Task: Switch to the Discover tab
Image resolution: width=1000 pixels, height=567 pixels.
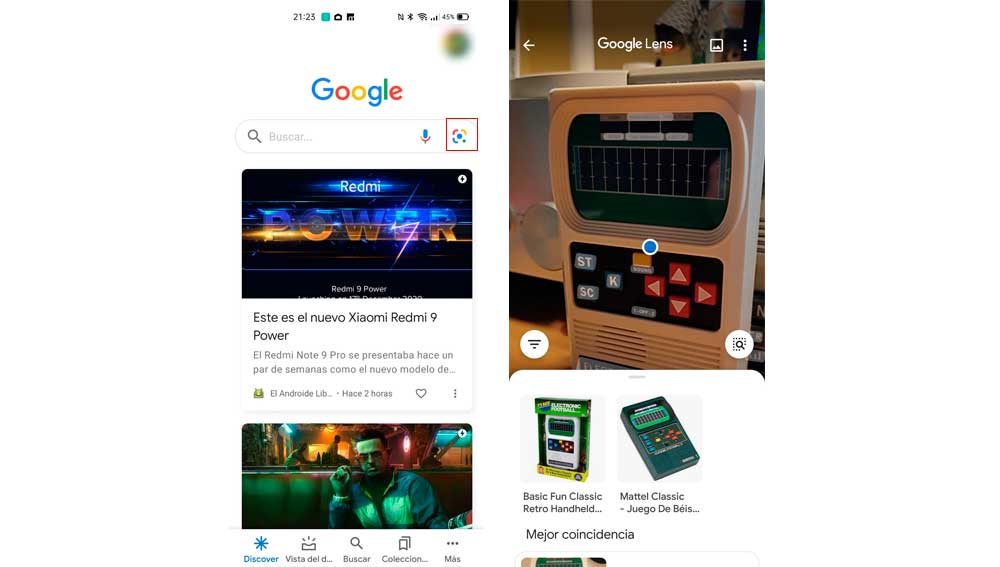Action: (x=261, y=549)
